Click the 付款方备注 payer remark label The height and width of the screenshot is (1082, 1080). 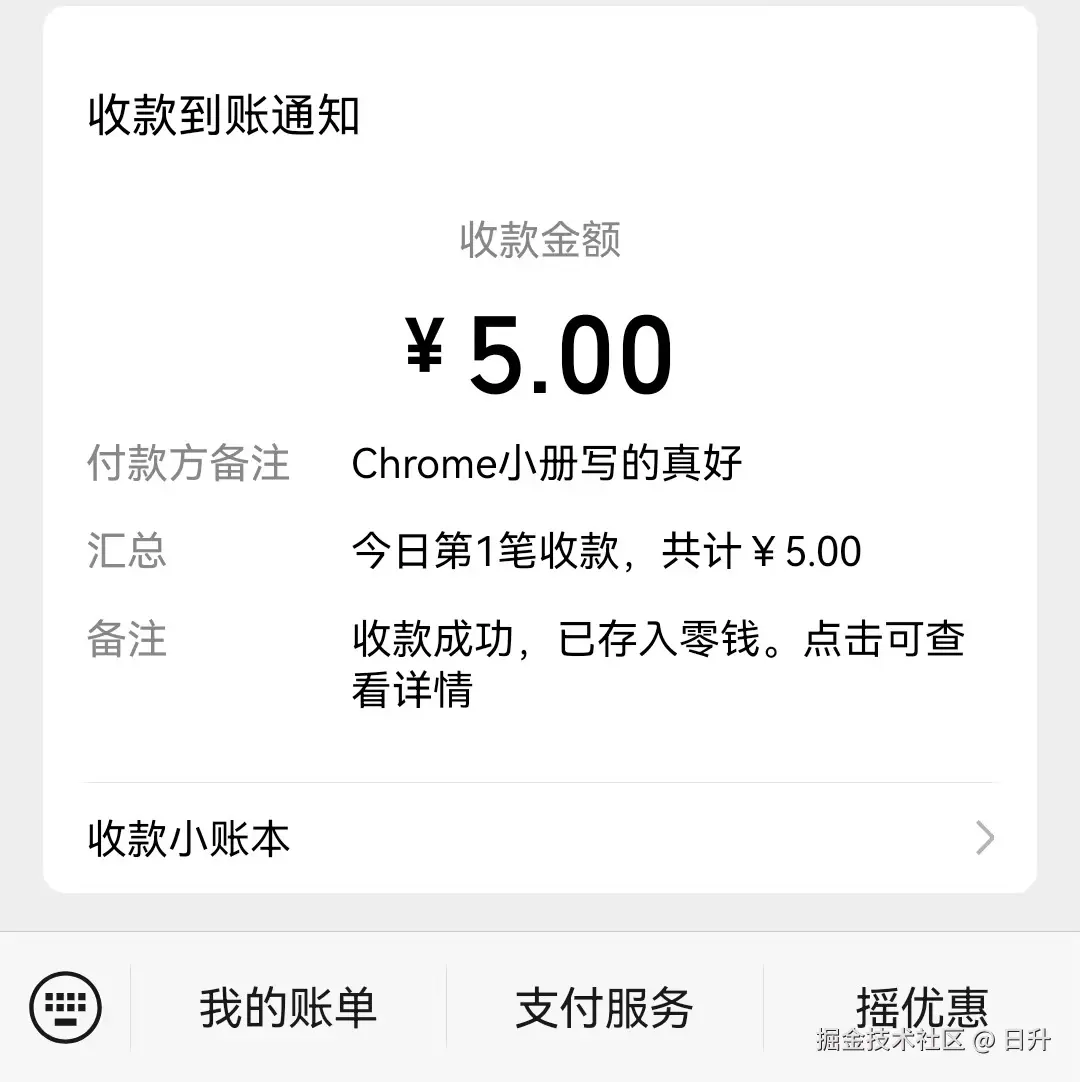tap(189, 465)
